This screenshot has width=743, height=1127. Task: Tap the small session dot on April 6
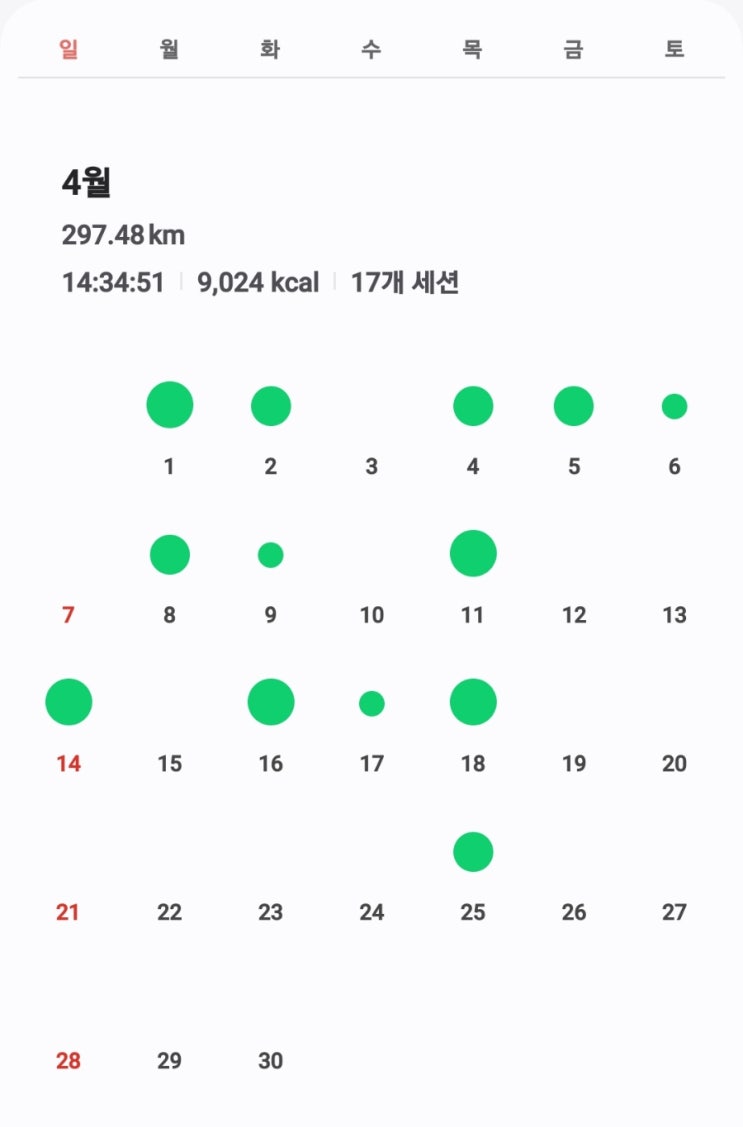674,406
